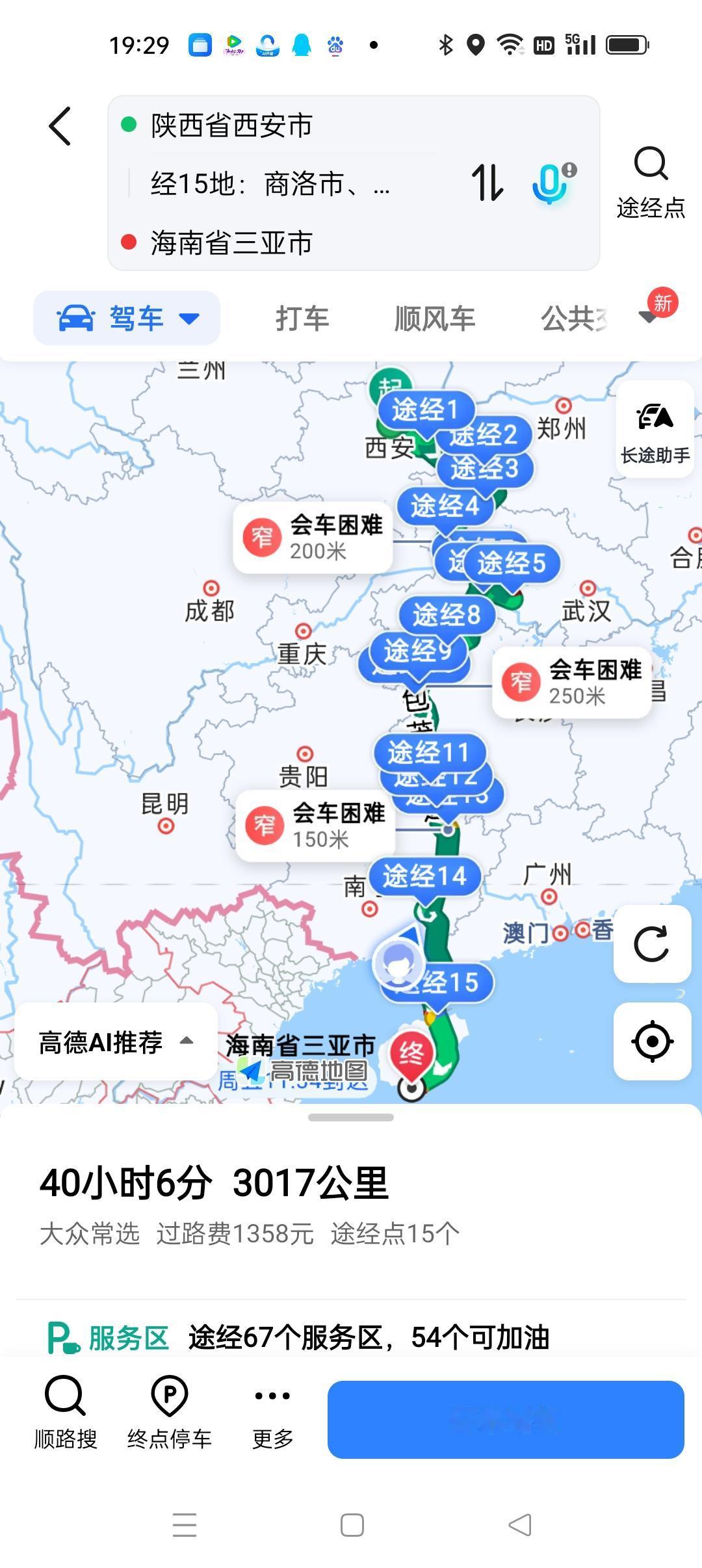702x1568 pixels.
Task: Switch to the 打车 tab
Action: pos(303,318)
